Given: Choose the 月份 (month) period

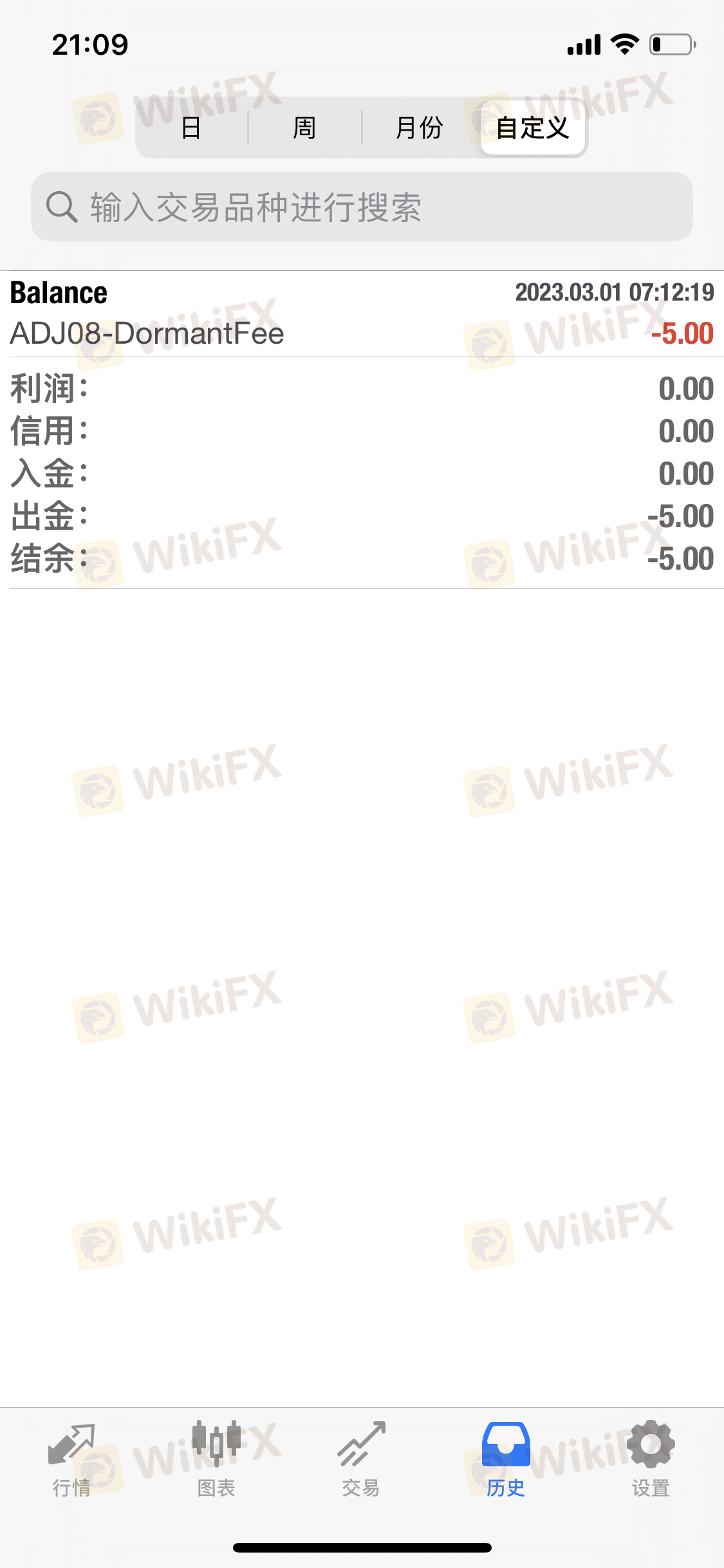Looking at the screenshot, I should (x=420, y=127).
